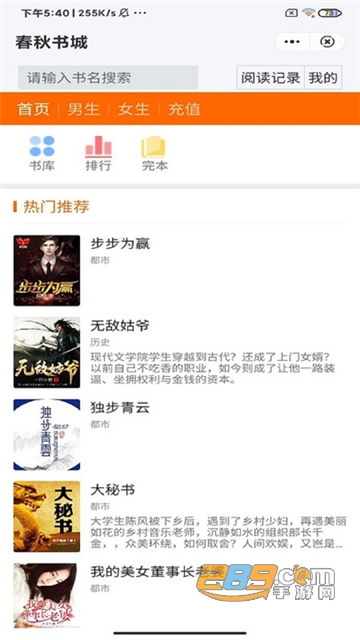Viewport: 360px width, 640px height.
Task: Open the 完本 completed books section
Action: tap(154, 153)
